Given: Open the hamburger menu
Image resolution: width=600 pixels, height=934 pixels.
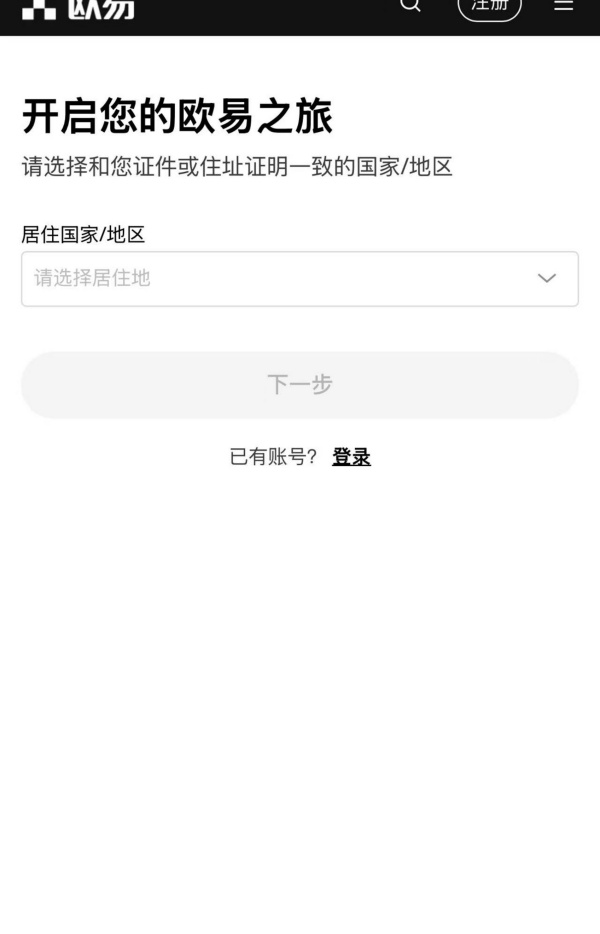Looking at the screenshot, I should [x=564, y=5].
